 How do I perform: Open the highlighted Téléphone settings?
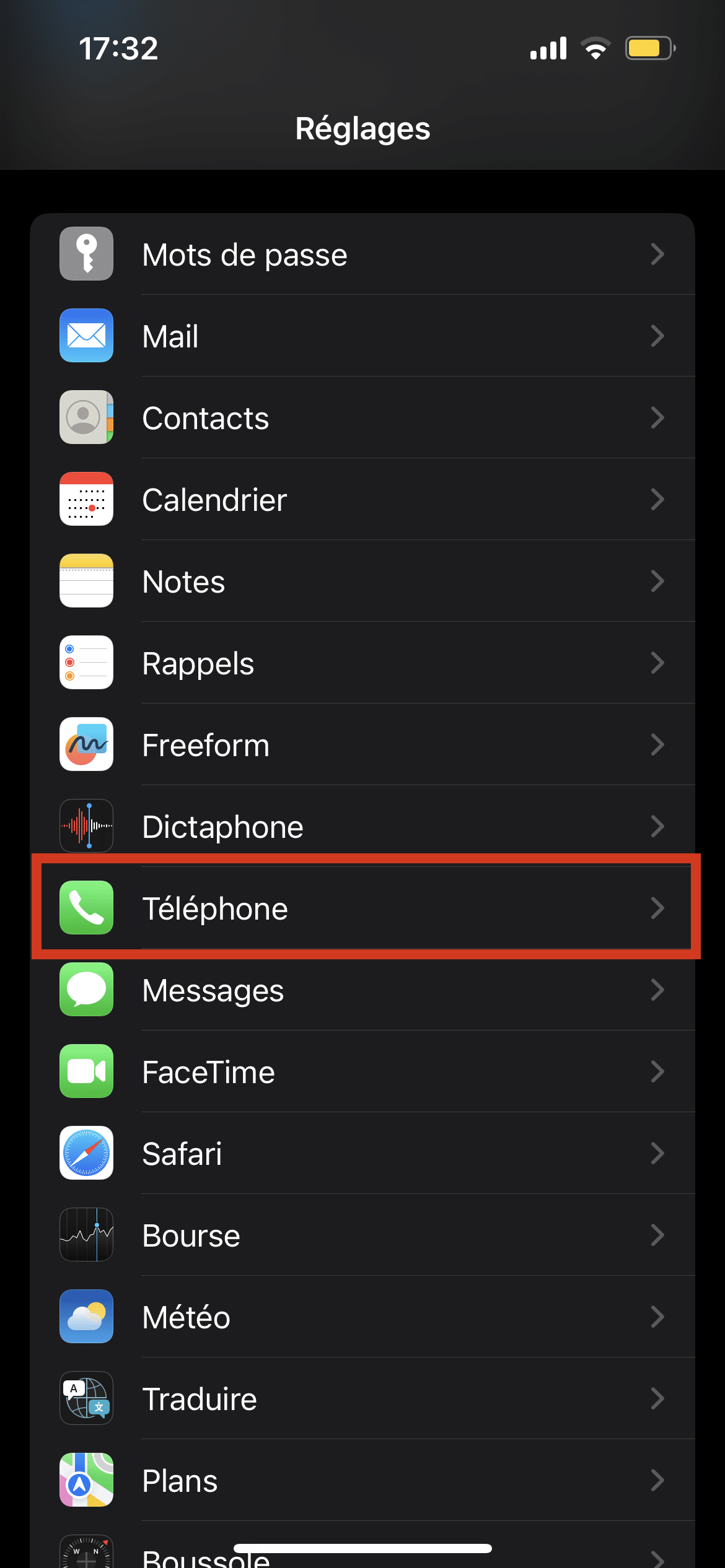click(x=362, y=908)
